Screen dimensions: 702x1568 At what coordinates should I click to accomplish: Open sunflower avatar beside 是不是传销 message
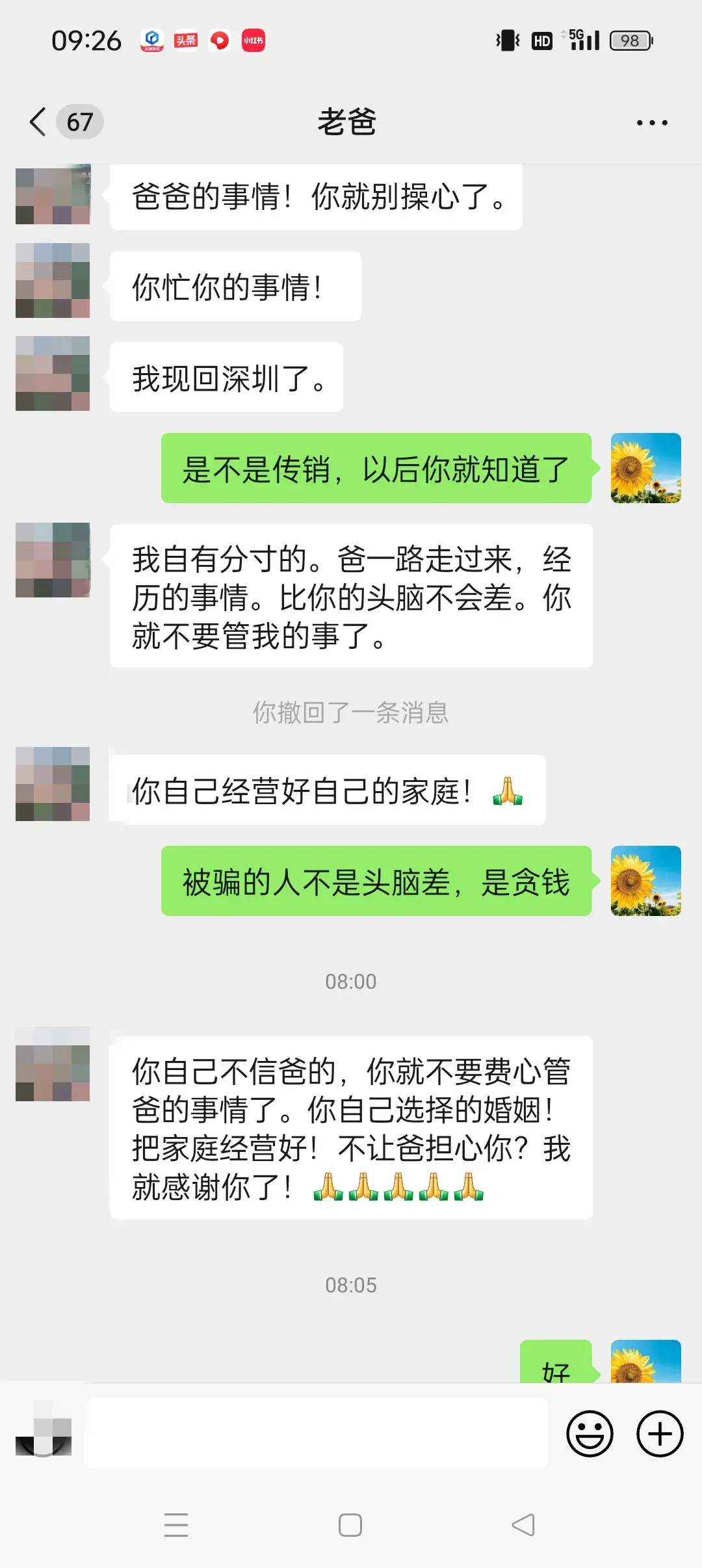coord(645,468)
